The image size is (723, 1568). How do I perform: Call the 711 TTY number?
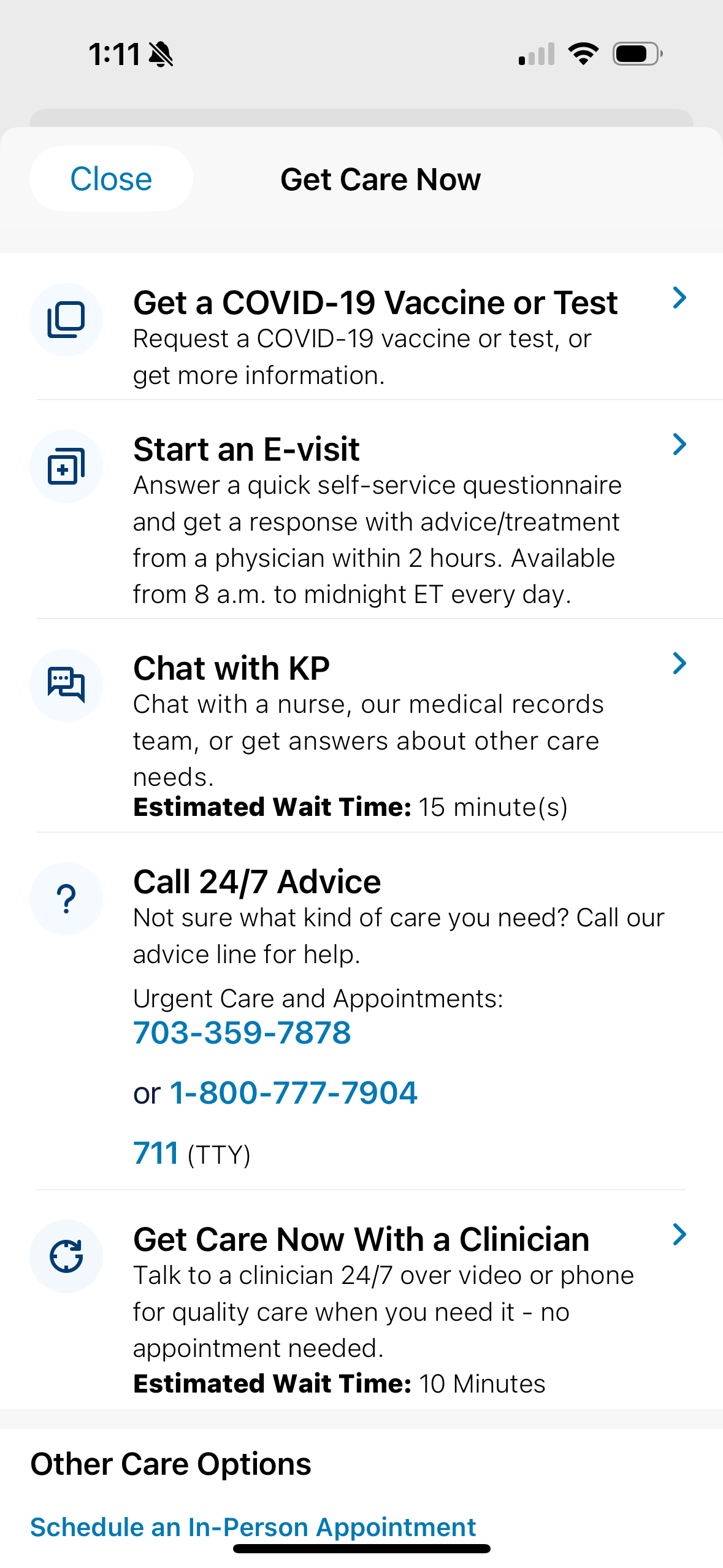pos(156,1153)
